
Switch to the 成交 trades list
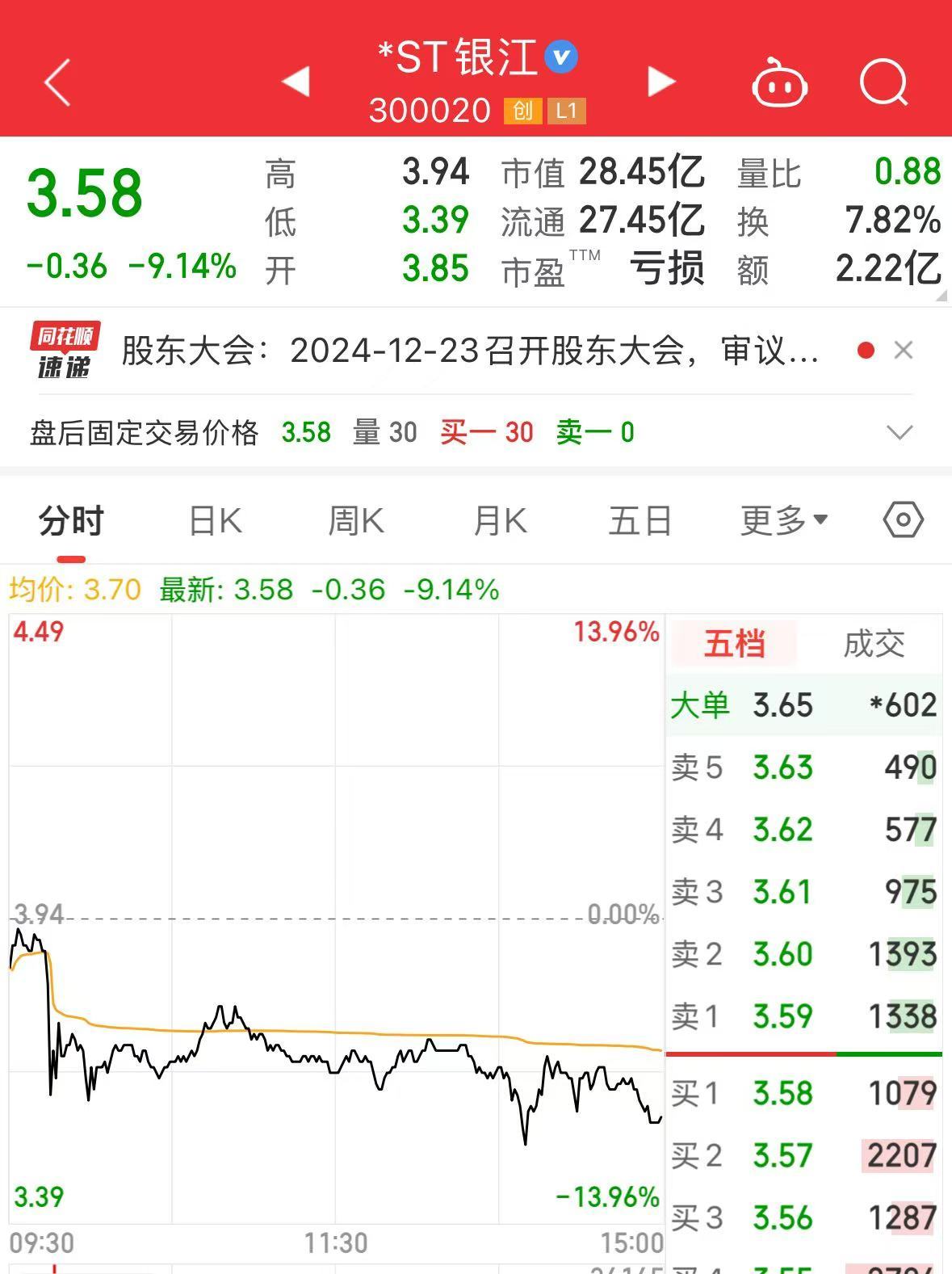[874, 644]
